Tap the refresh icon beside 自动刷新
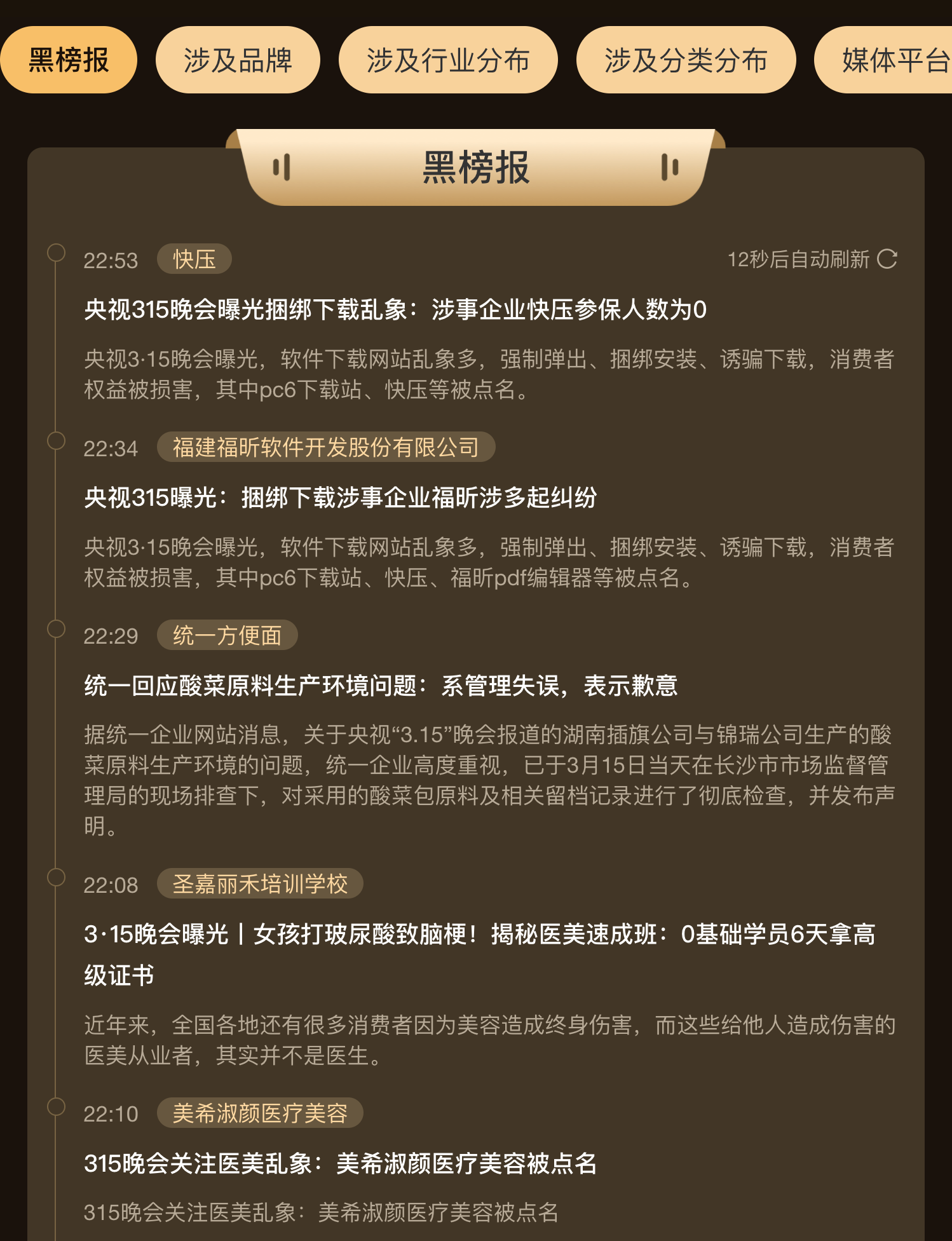952x1241 pixels. coord(887,259)
